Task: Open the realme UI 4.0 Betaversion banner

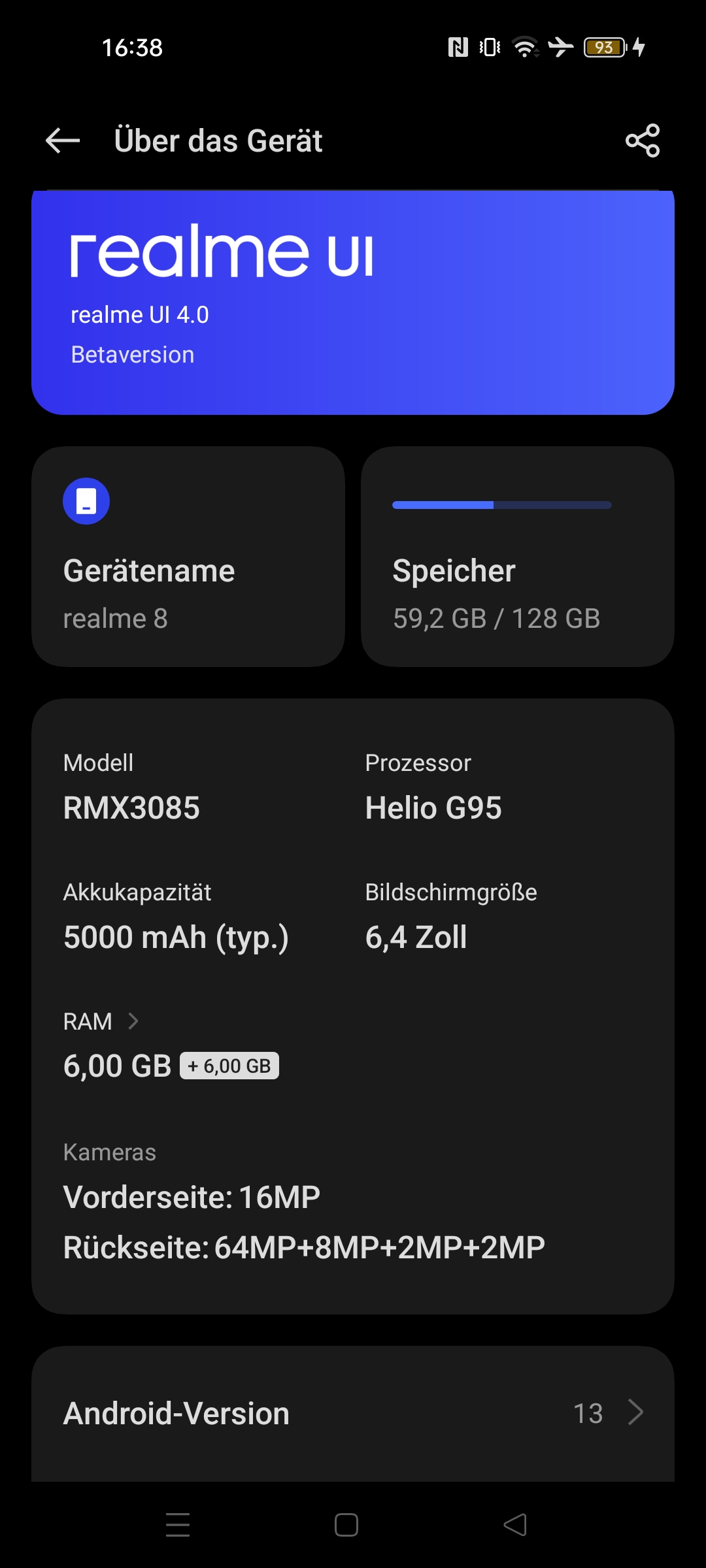Action: click(x=353, y=301)
